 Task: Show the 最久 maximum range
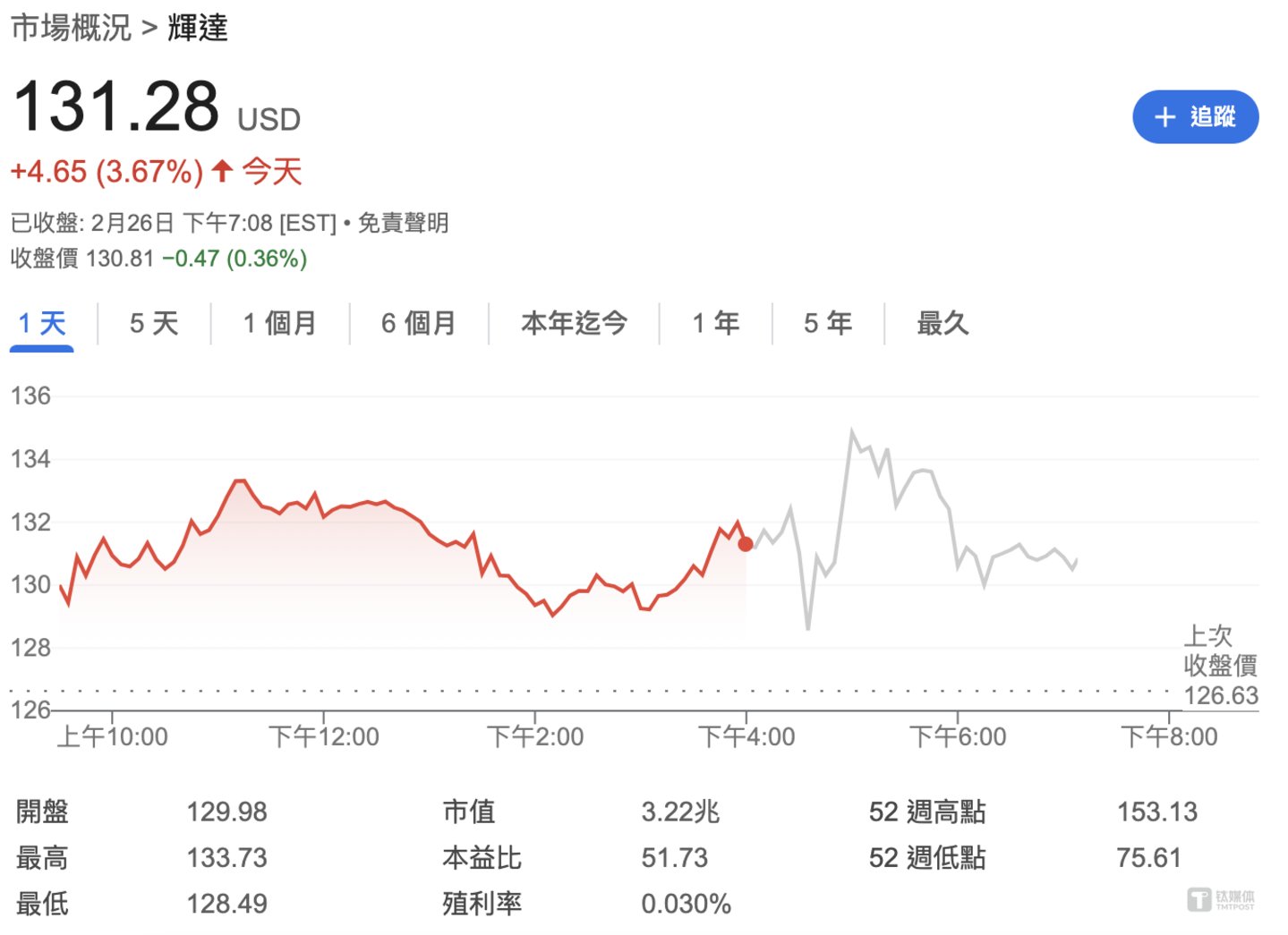(x=943, y=323)
